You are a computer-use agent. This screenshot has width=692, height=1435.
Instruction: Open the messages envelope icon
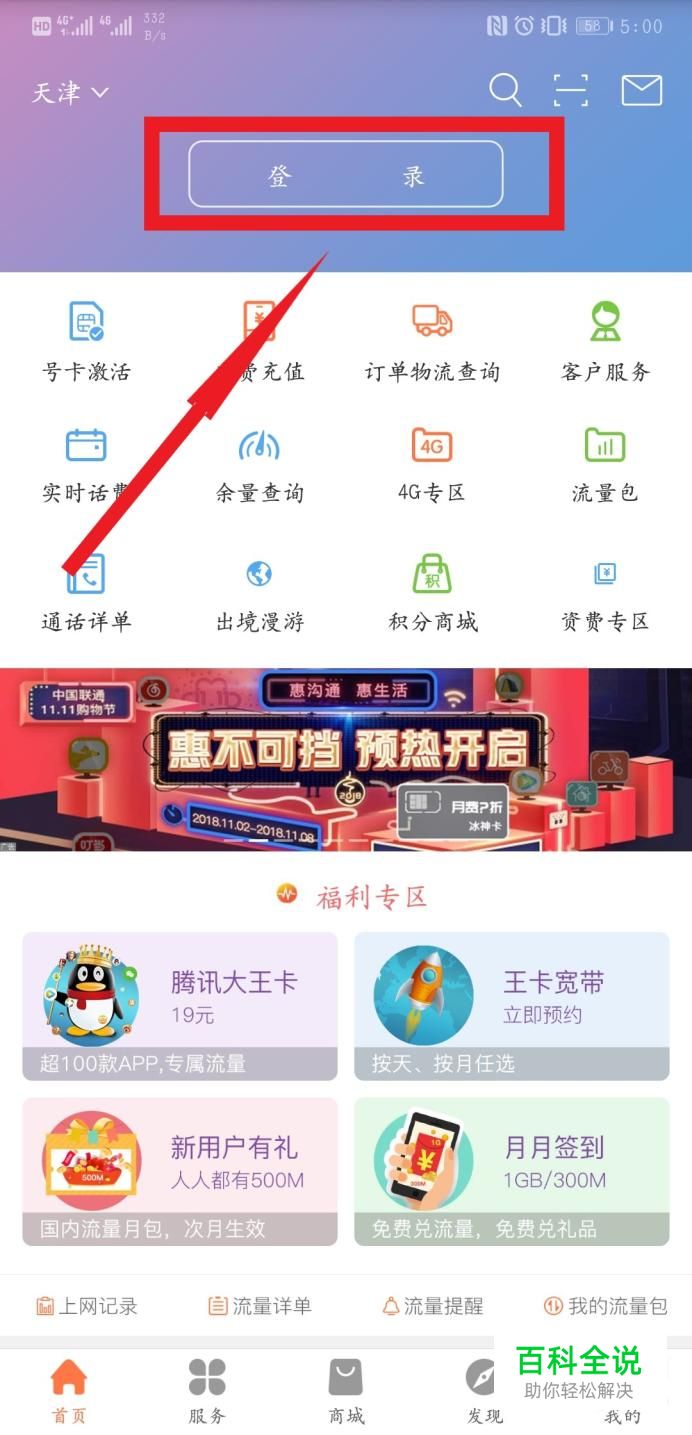(642, 90)
